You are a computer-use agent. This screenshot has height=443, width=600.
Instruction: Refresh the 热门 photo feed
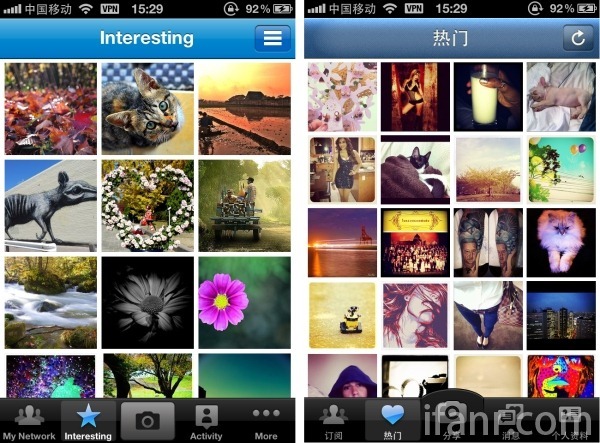(576, 39)
